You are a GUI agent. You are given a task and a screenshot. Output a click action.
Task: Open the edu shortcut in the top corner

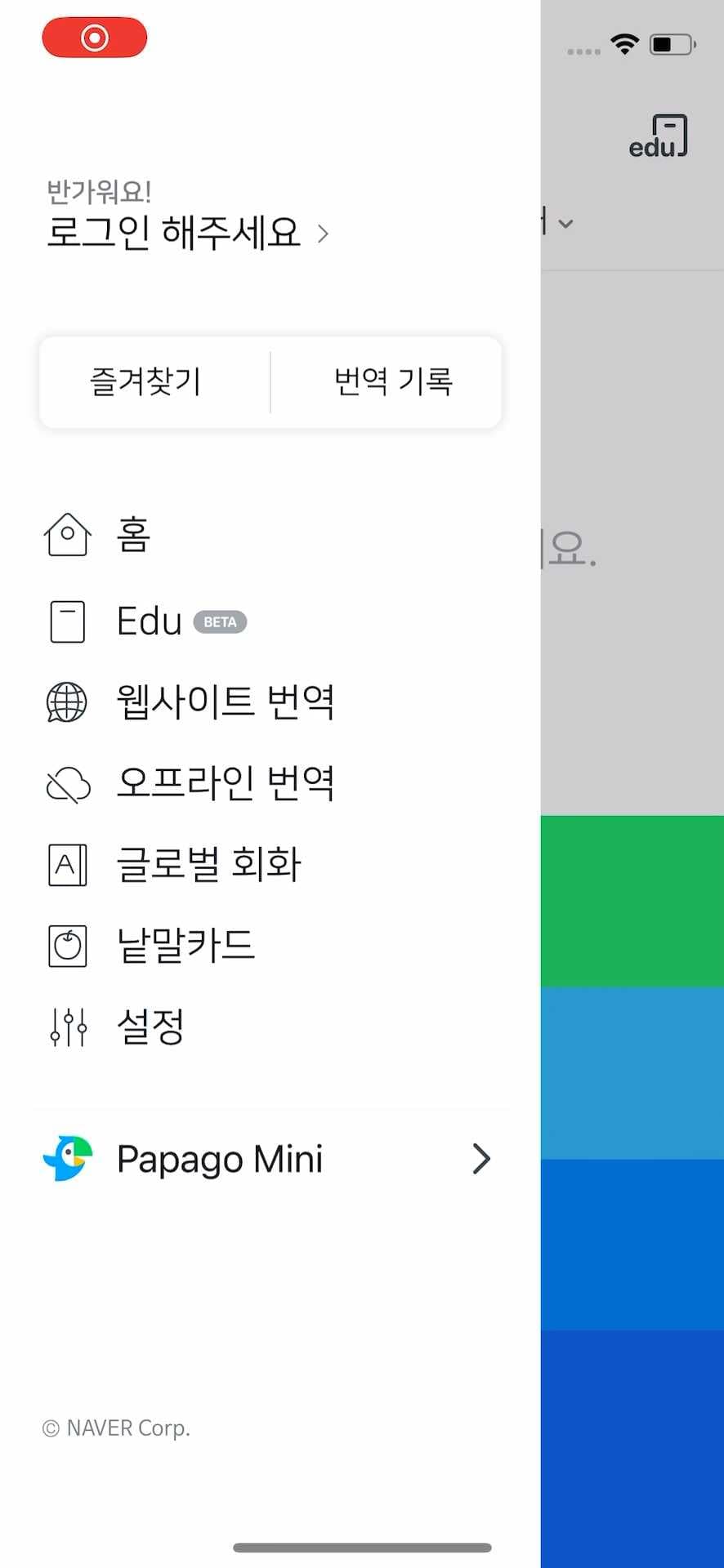point(659,136)
